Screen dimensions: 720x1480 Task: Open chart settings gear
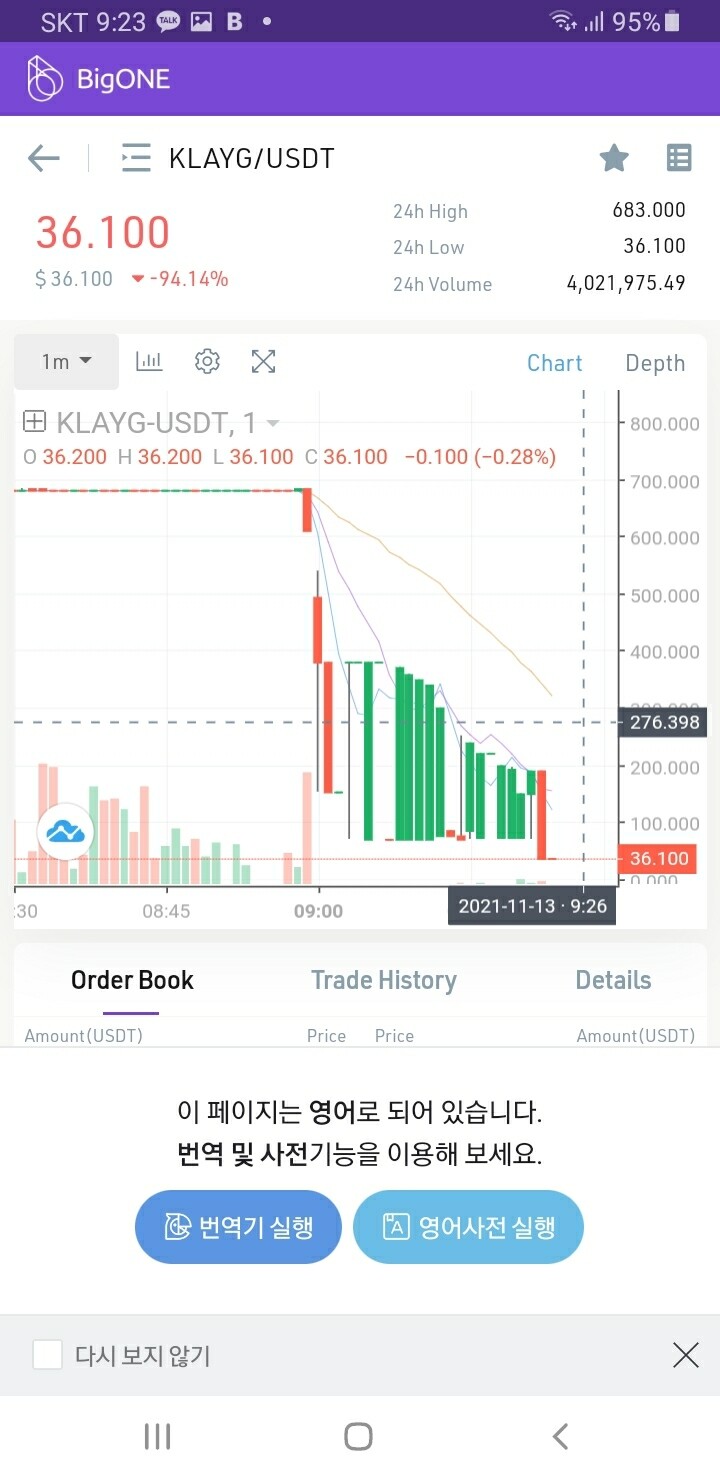click(207, 361)
